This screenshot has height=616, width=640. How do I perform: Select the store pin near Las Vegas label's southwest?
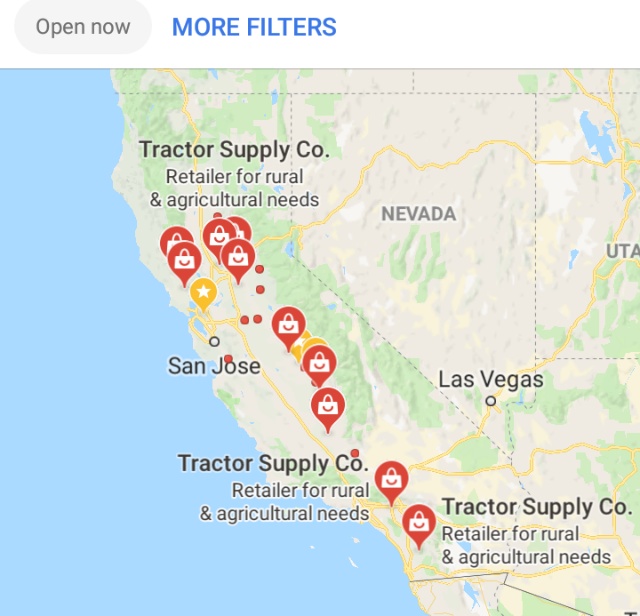pos(392,479)
